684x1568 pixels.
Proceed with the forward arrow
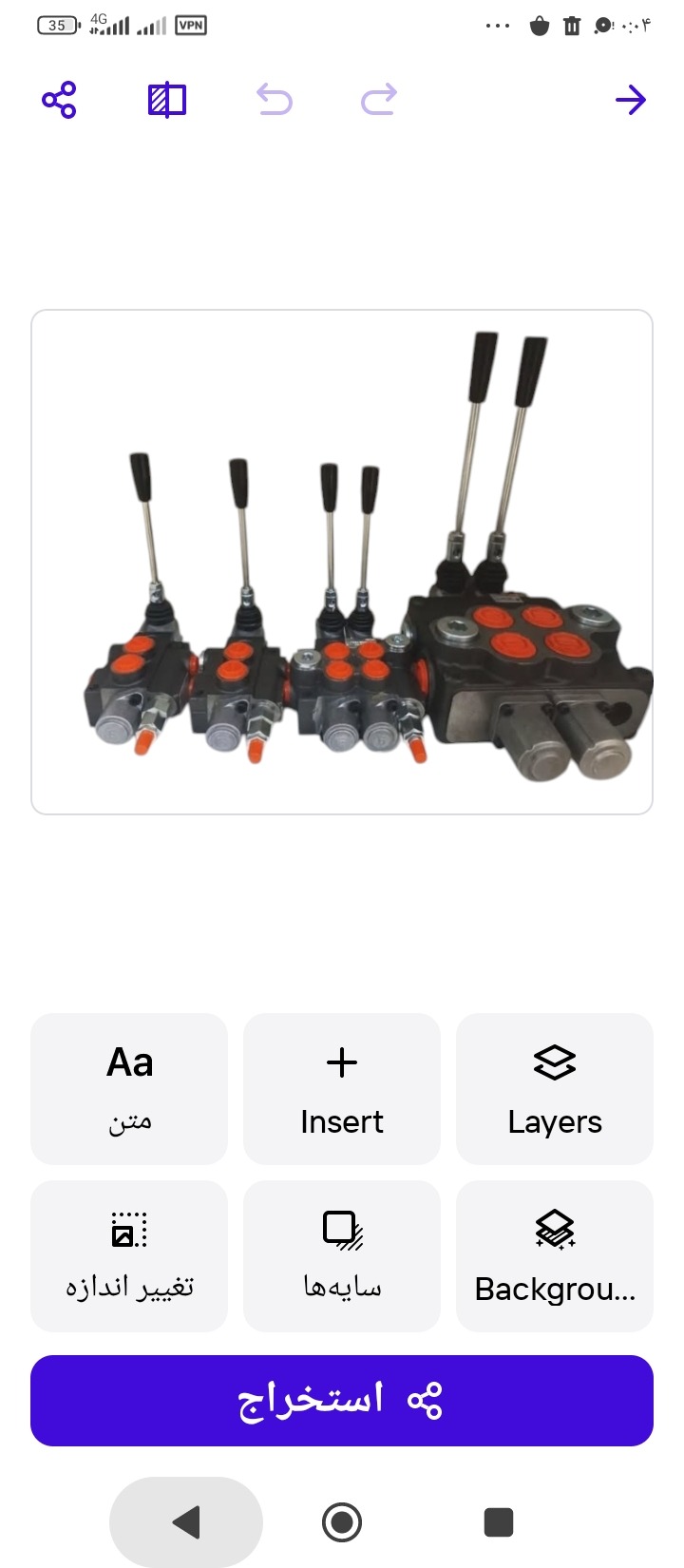coord(631,100)
